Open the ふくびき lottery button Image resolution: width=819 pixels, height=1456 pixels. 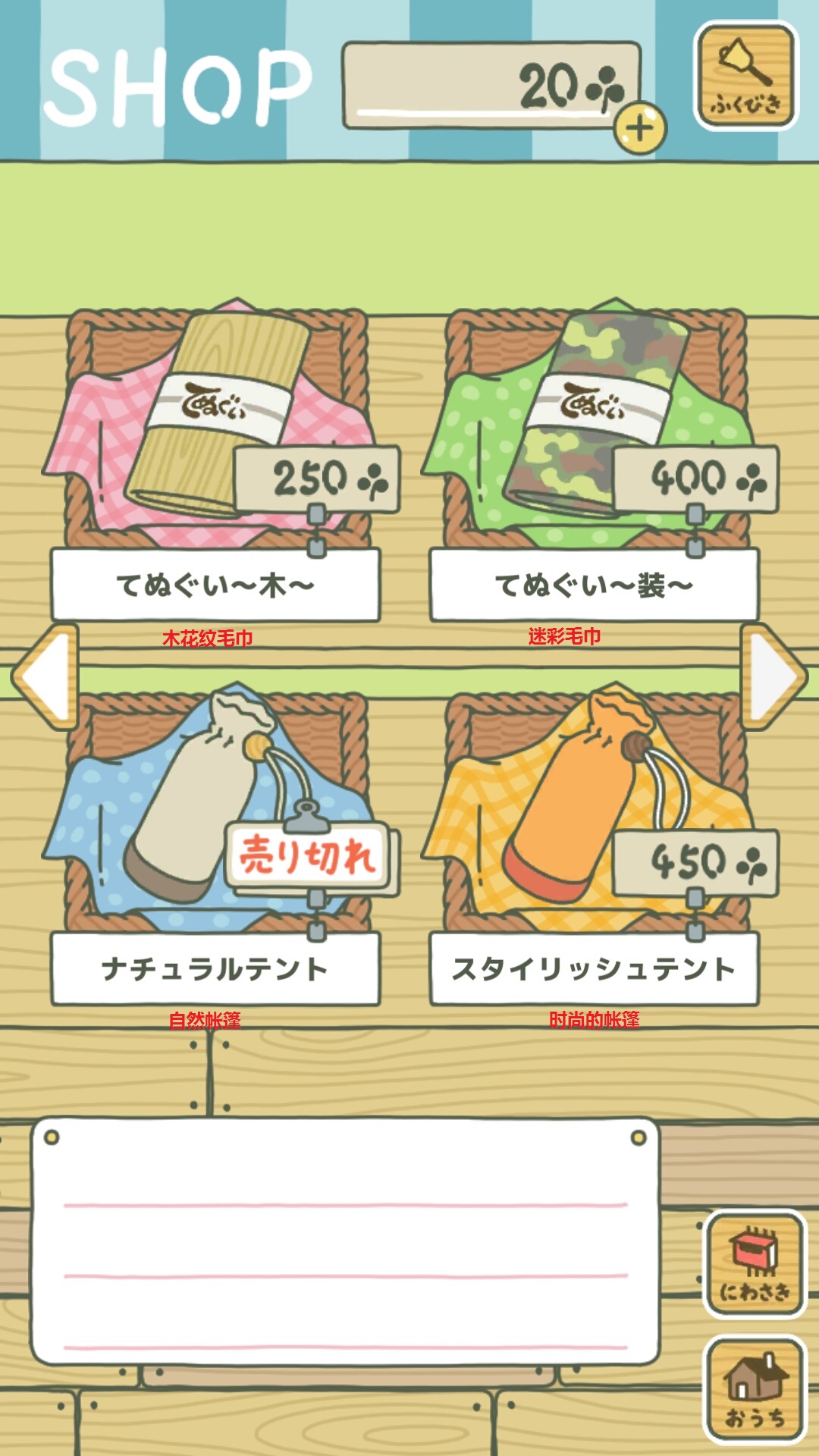[x=745, y=75]
